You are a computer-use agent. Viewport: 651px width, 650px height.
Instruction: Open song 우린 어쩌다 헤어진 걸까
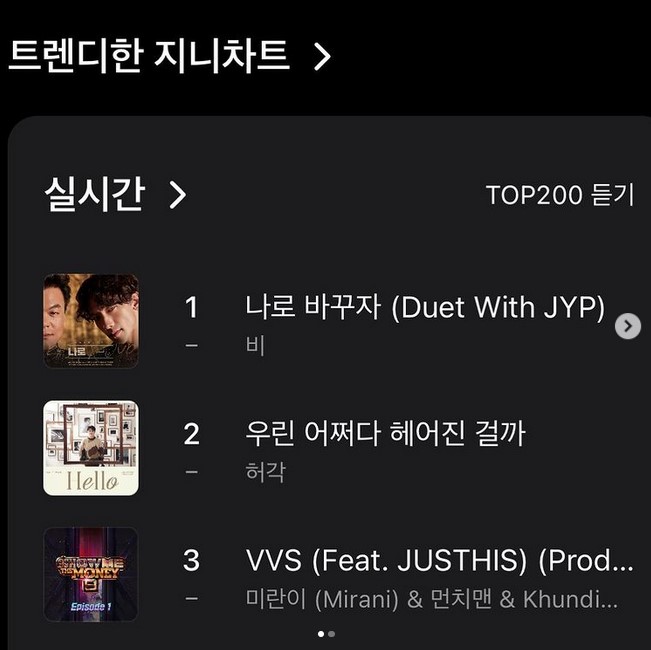(385, 433)
